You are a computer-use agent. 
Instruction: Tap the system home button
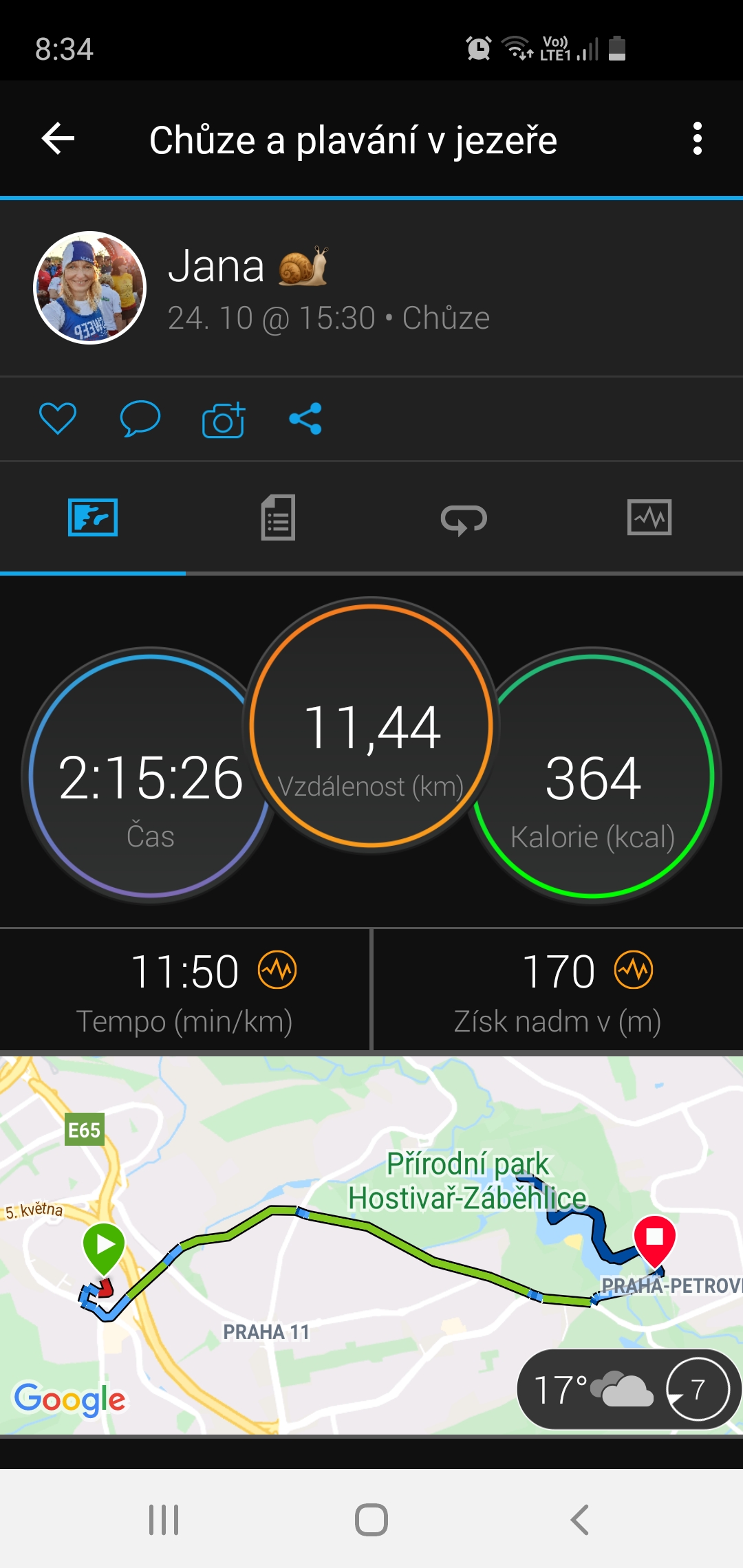tap(371, 1519)
